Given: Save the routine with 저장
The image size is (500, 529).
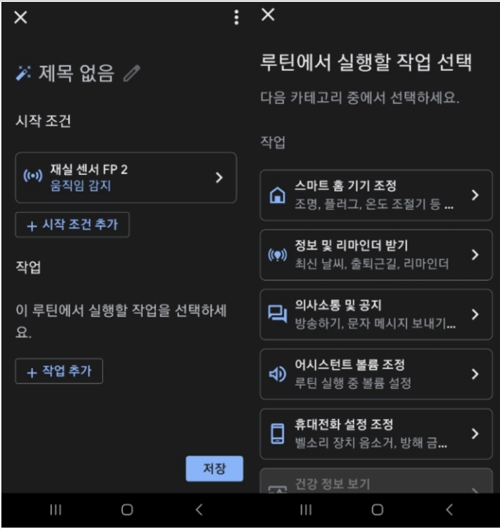Looking at the screenshot, I should click(214, 468).
